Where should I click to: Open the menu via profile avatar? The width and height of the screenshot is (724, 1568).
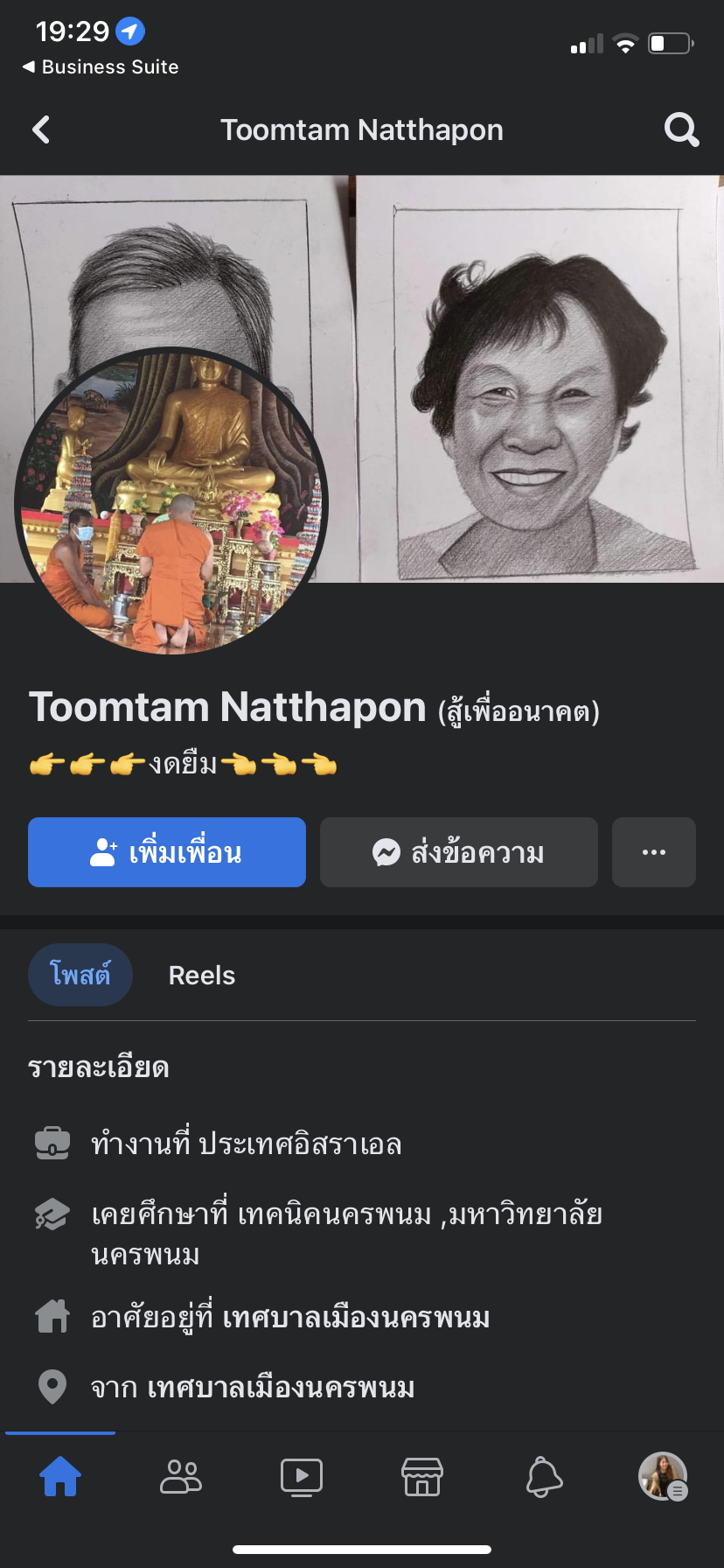[x=663, y=1477]
